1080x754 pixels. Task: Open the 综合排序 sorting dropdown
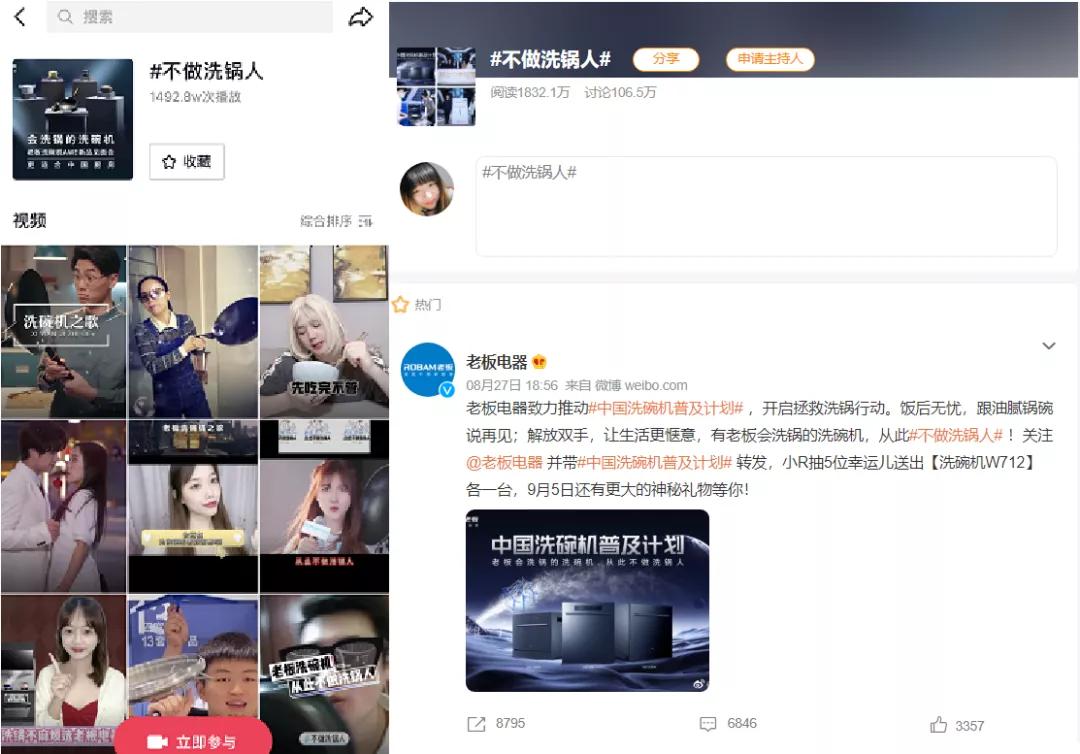click(338, 221)
